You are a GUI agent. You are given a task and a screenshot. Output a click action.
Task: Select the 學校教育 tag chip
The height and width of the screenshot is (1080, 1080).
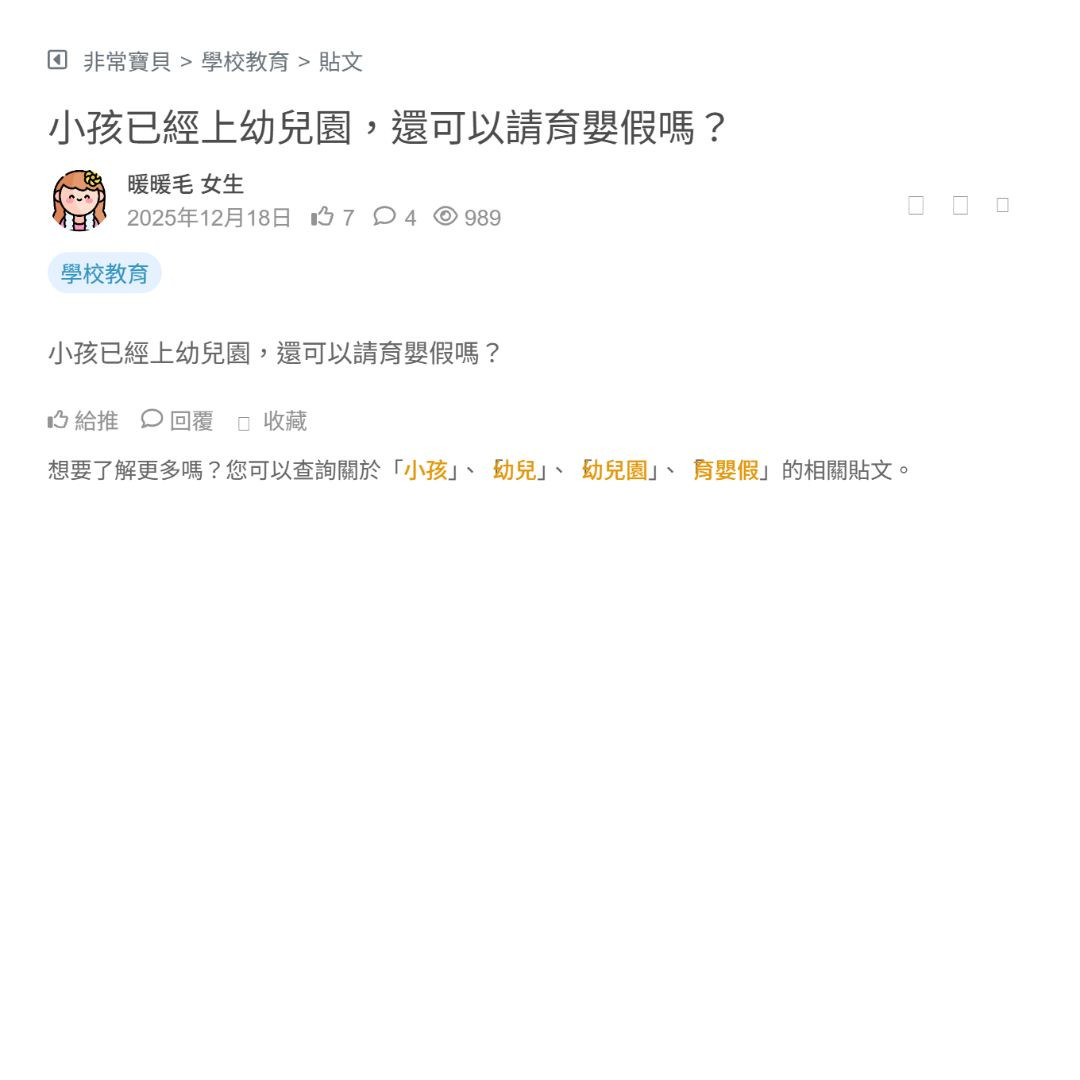tap(104, 273)
